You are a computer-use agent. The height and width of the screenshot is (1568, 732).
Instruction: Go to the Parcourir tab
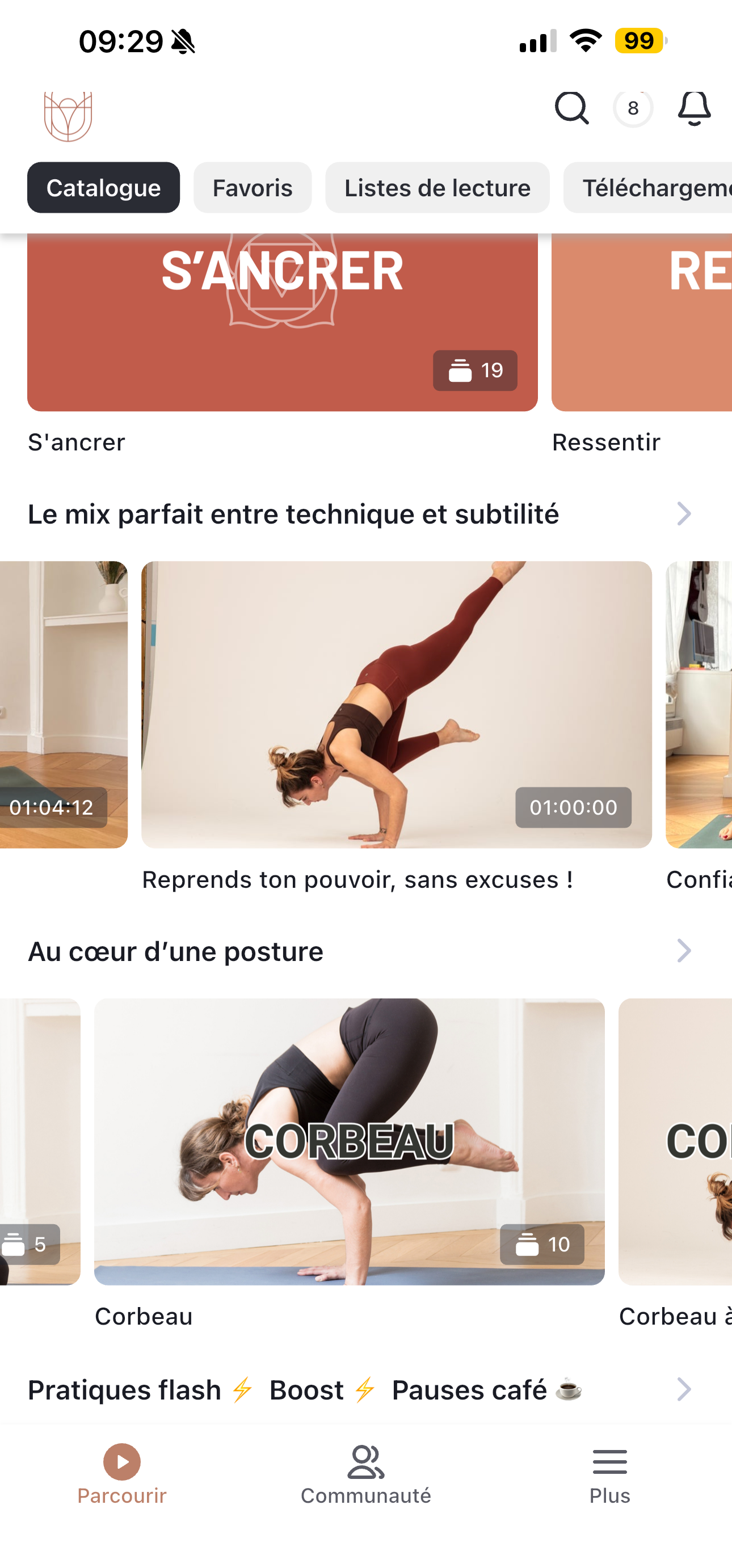(x=122, y=1474)
